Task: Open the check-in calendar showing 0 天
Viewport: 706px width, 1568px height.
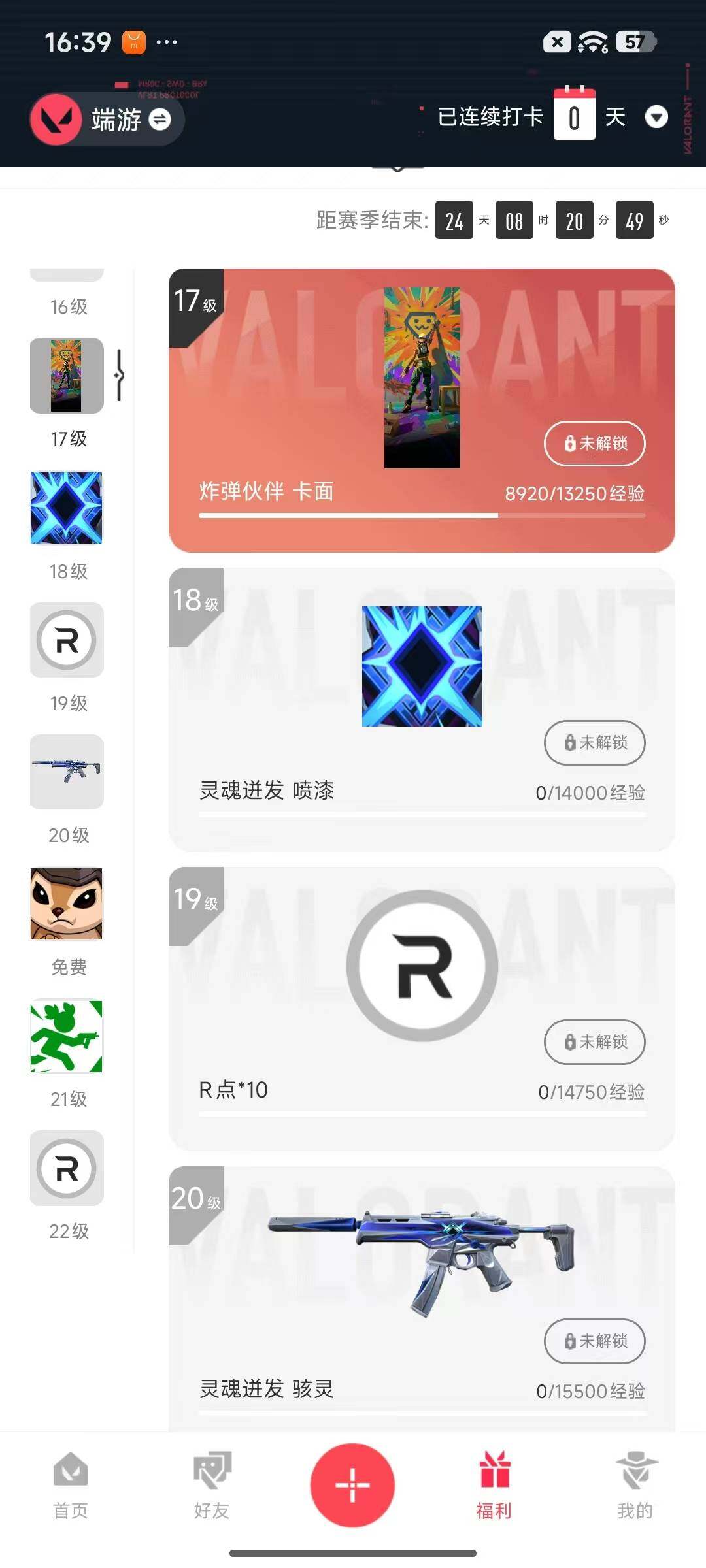Action: click(x=573, y=116)
